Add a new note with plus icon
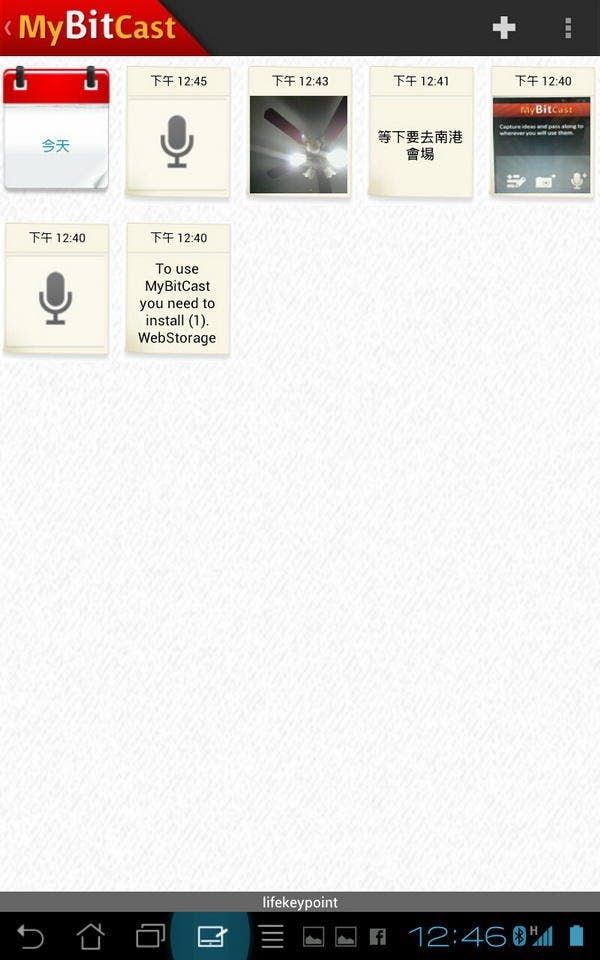This screenshot has height=960, width=600. click(504, 28)
